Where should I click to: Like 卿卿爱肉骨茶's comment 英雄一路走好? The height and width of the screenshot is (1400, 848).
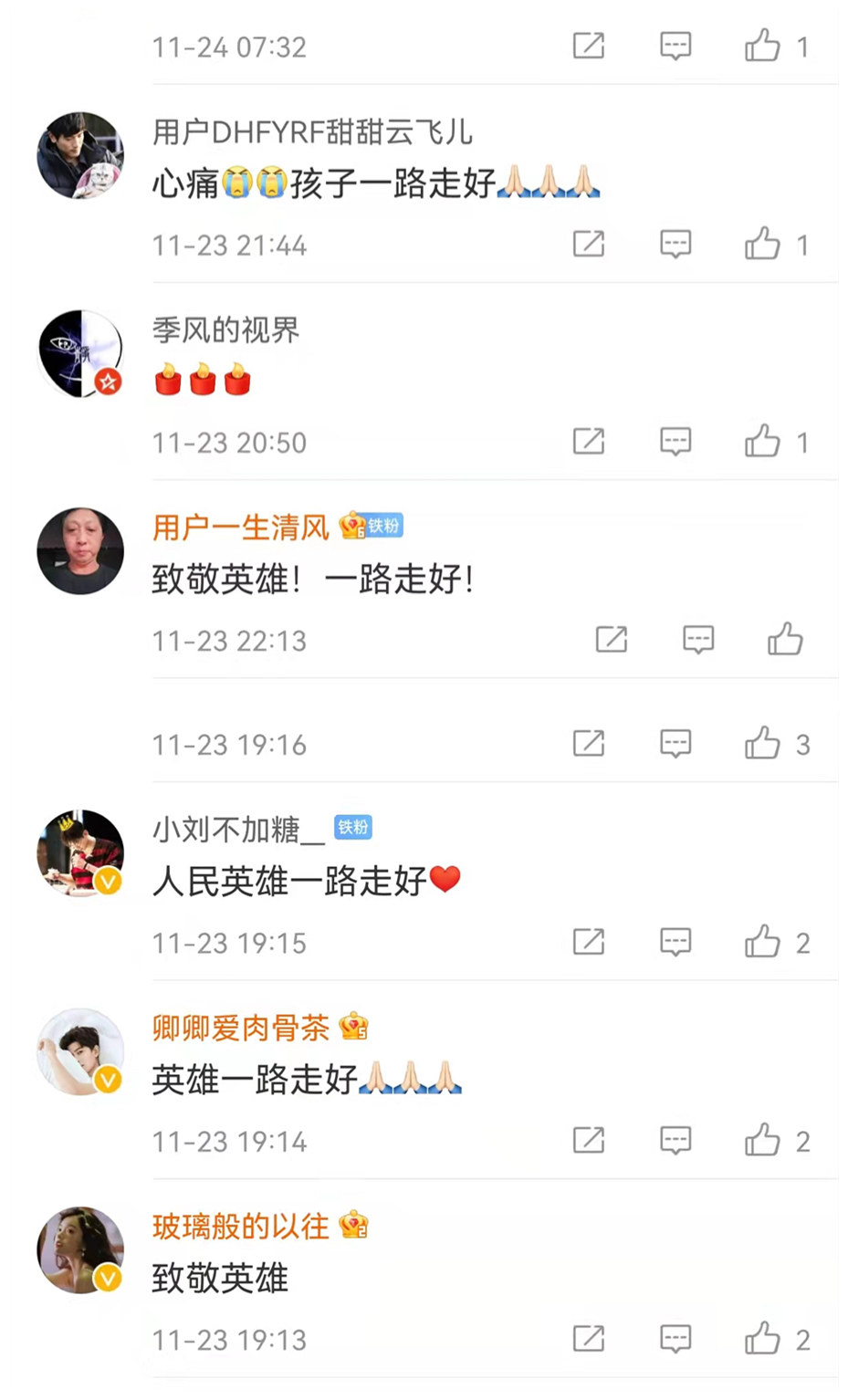[x=762, y=1141]
